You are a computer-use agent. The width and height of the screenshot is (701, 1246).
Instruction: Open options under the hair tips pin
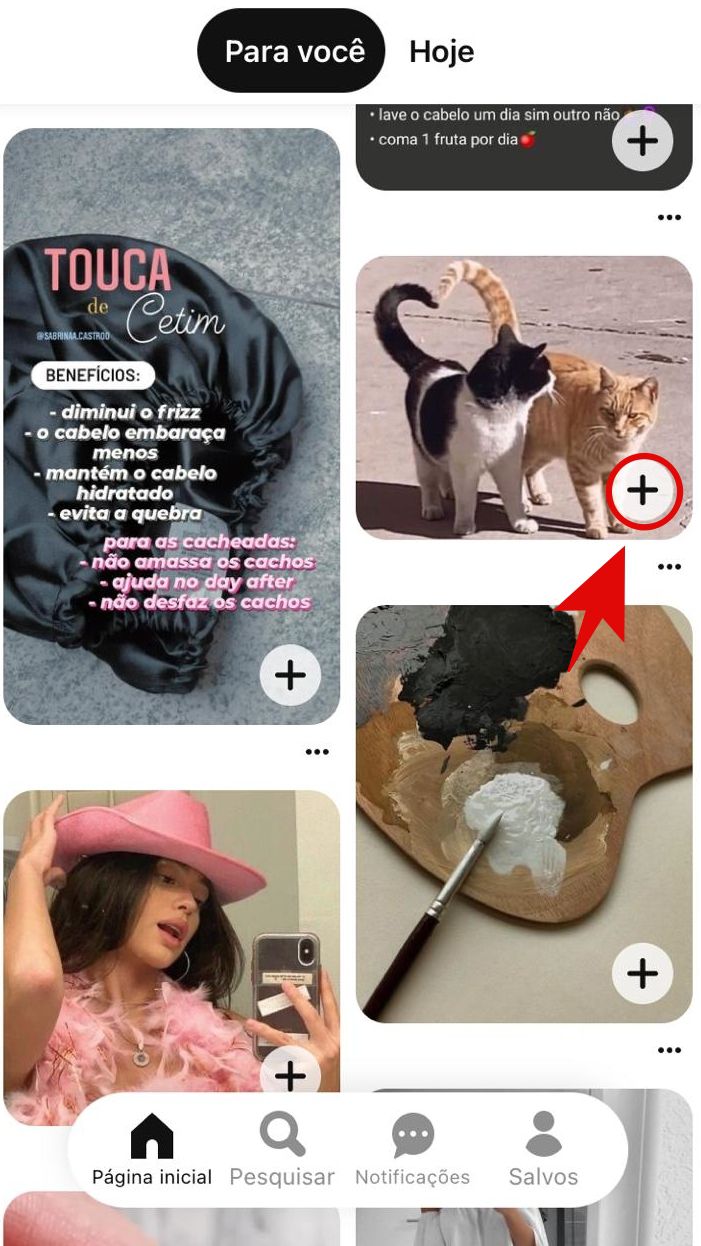669,217
